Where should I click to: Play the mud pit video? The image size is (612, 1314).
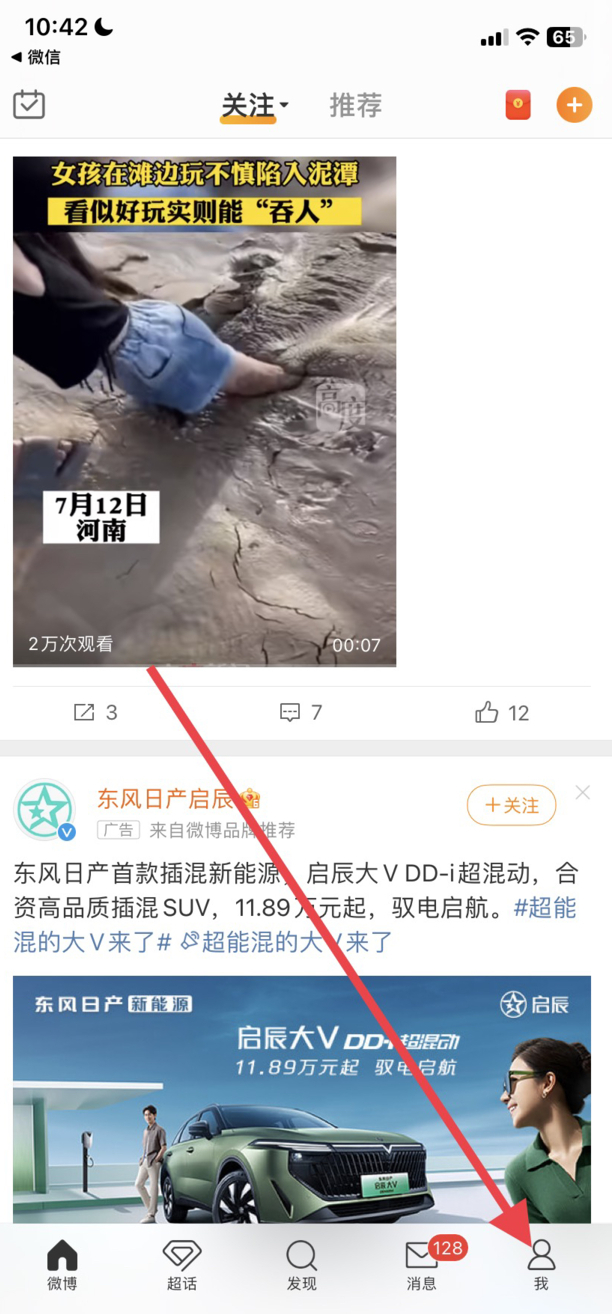coord(204,411)
